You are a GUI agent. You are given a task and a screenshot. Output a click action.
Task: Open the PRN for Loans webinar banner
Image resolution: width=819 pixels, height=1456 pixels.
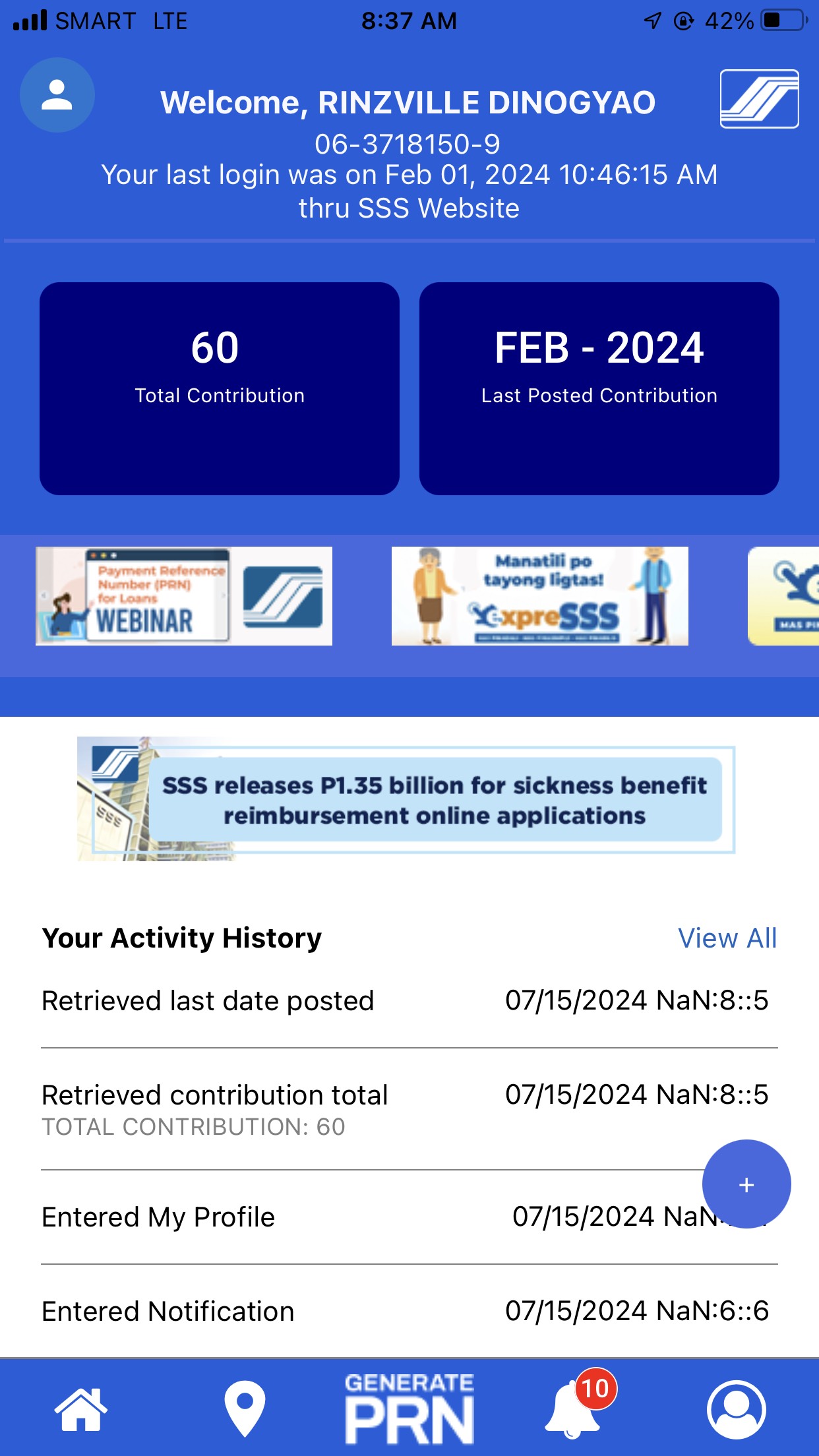click(x=184, y=596)
